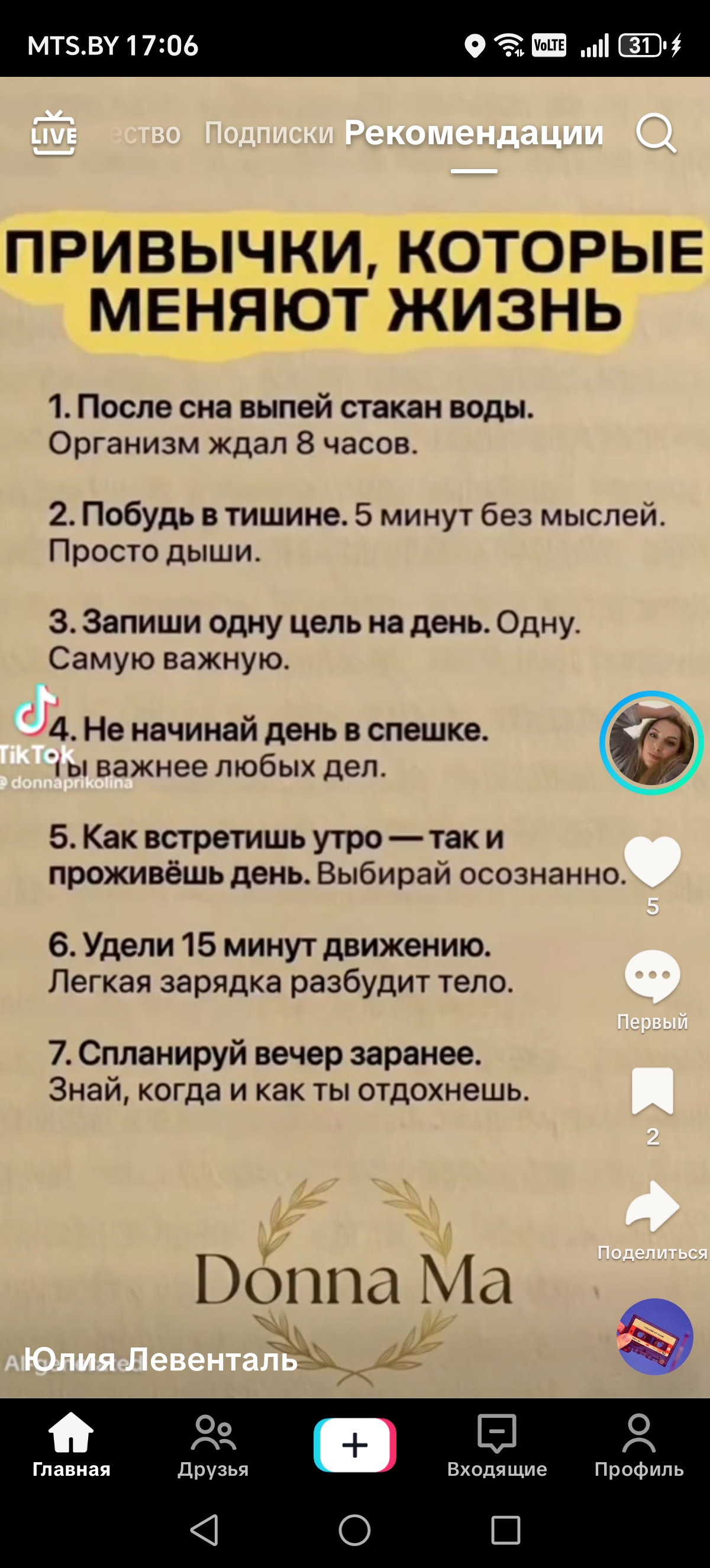Image resolution: width=710 pixels, height=1568 pixels.
Task: Select the Рекомендации tab
Action: click(474, 132)
